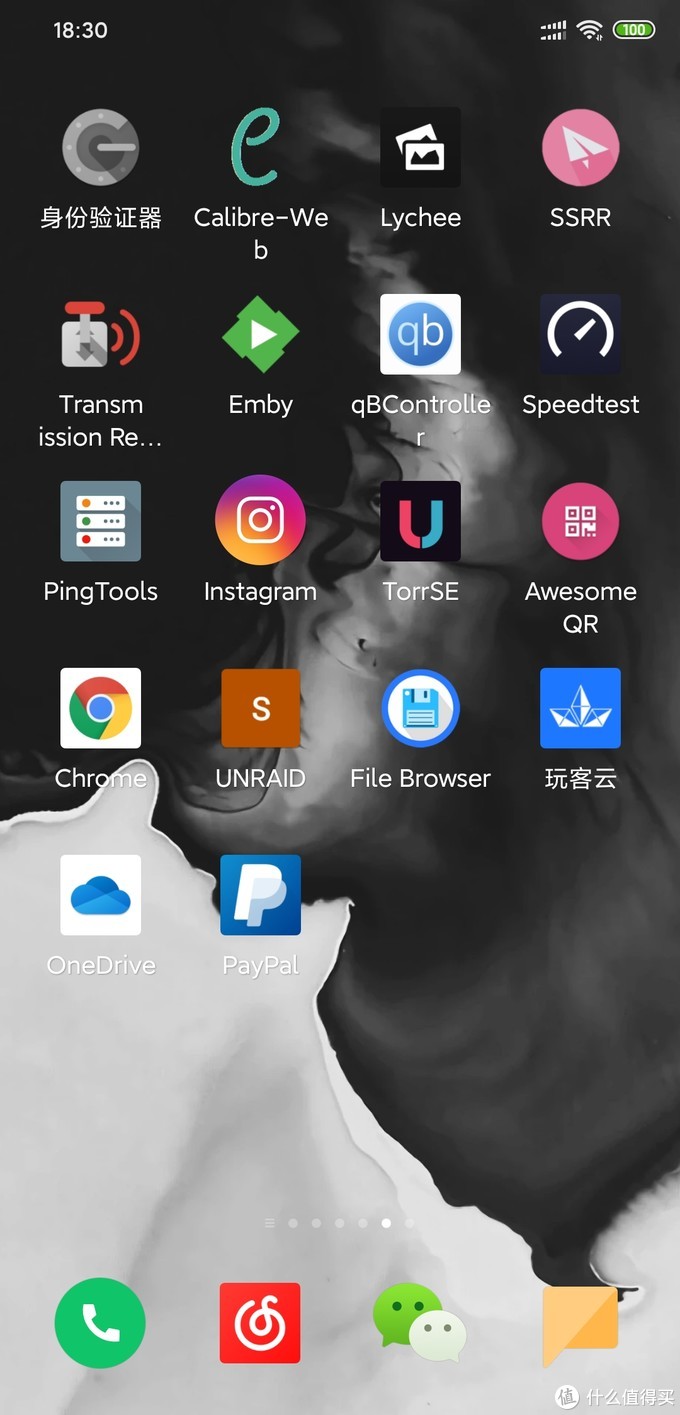
Task: Start the Speedtest app
Action: (x=580, y=334)
